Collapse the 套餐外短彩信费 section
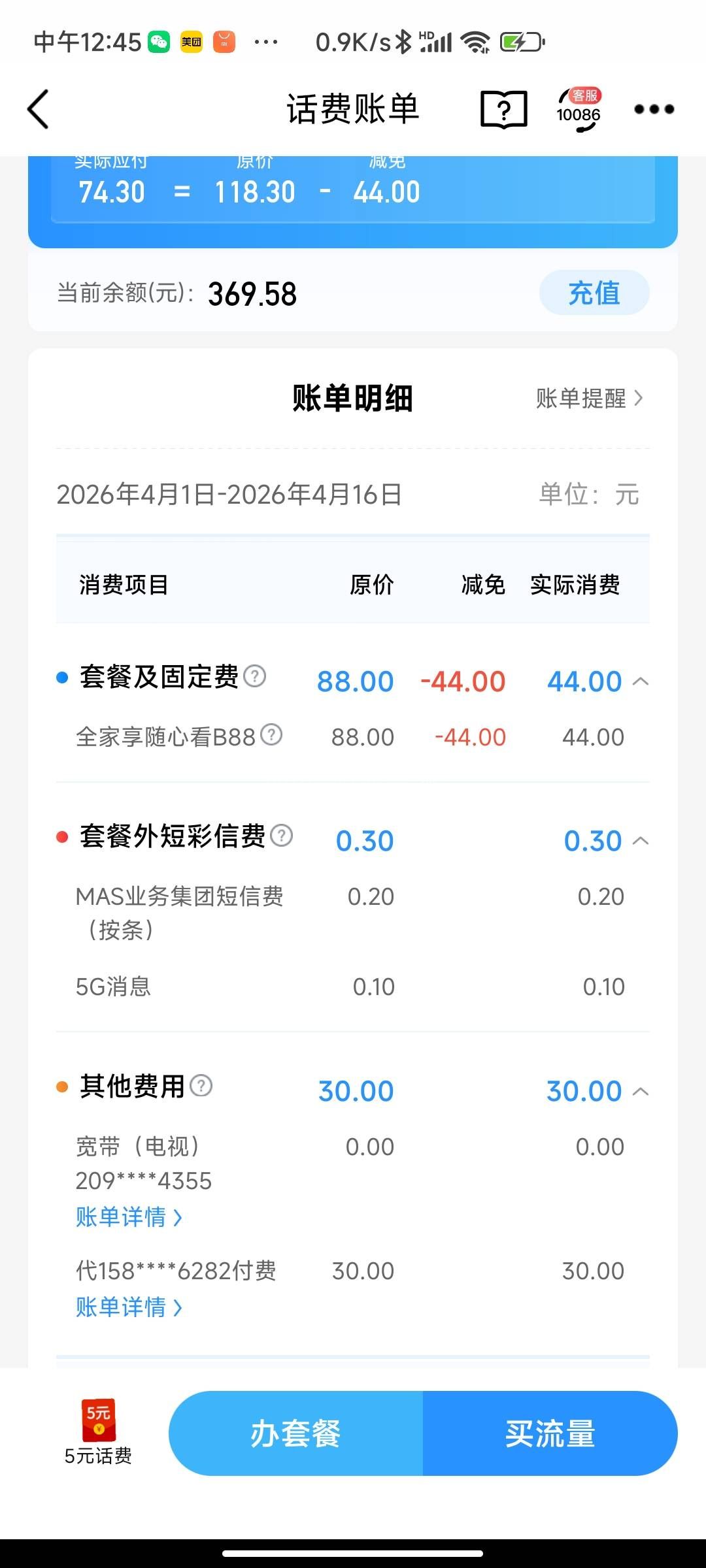The width and height of the screenshot is (706, 1568). pos(641,841)
